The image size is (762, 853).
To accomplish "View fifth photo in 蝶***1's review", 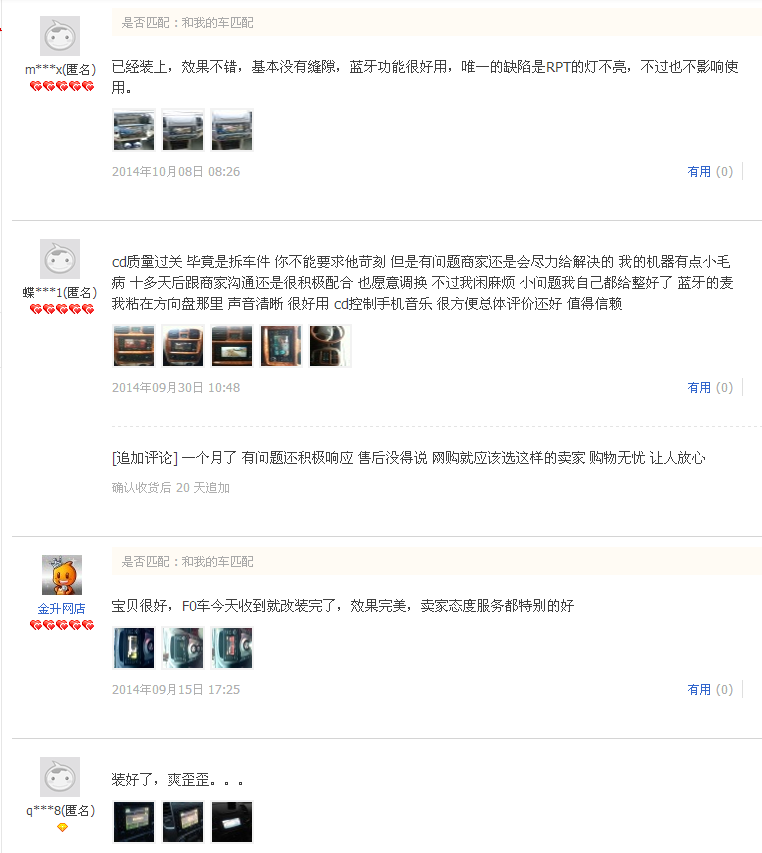I will pyautogui.click(x=330, y=346).
